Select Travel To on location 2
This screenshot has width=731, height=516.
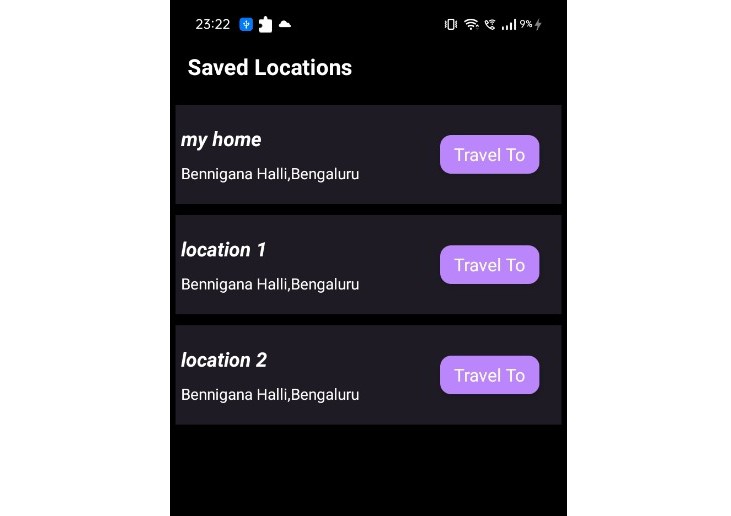[489, 375]
